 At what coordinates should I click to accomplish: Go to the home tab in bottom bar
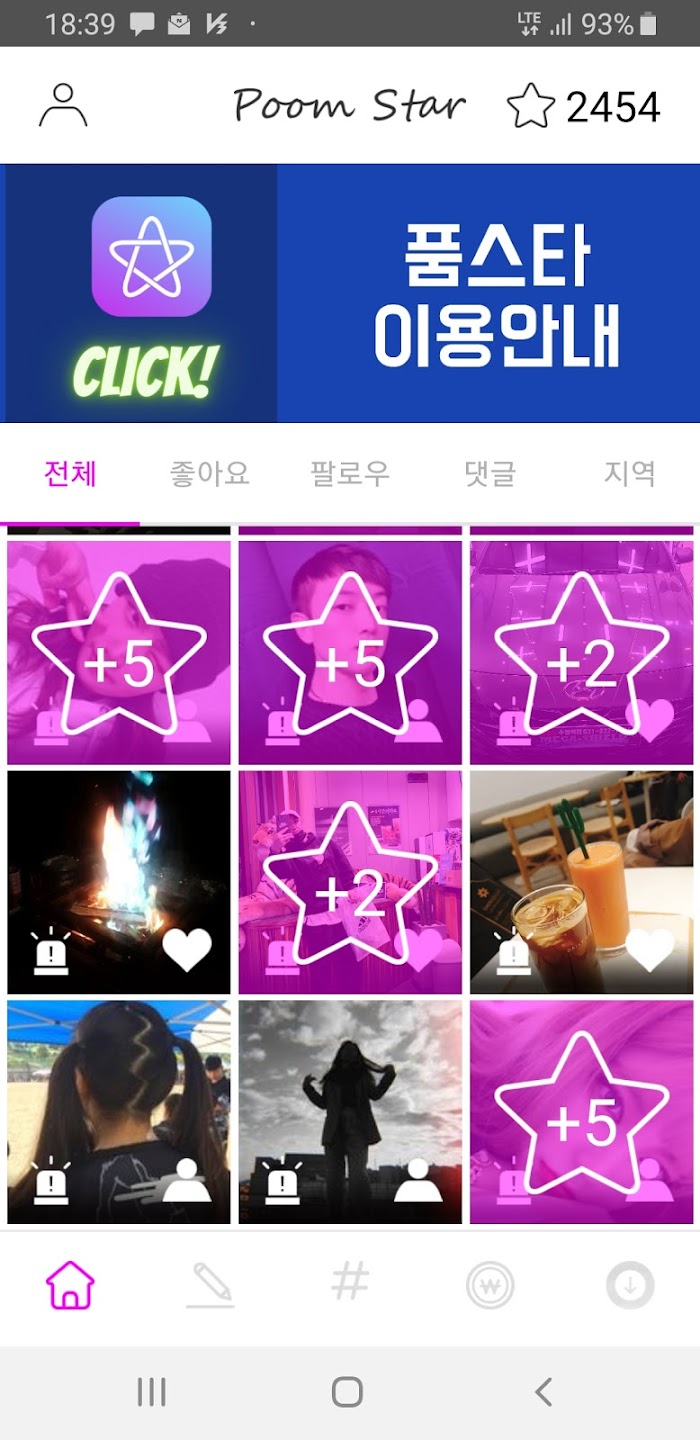tap(70, 1286)
